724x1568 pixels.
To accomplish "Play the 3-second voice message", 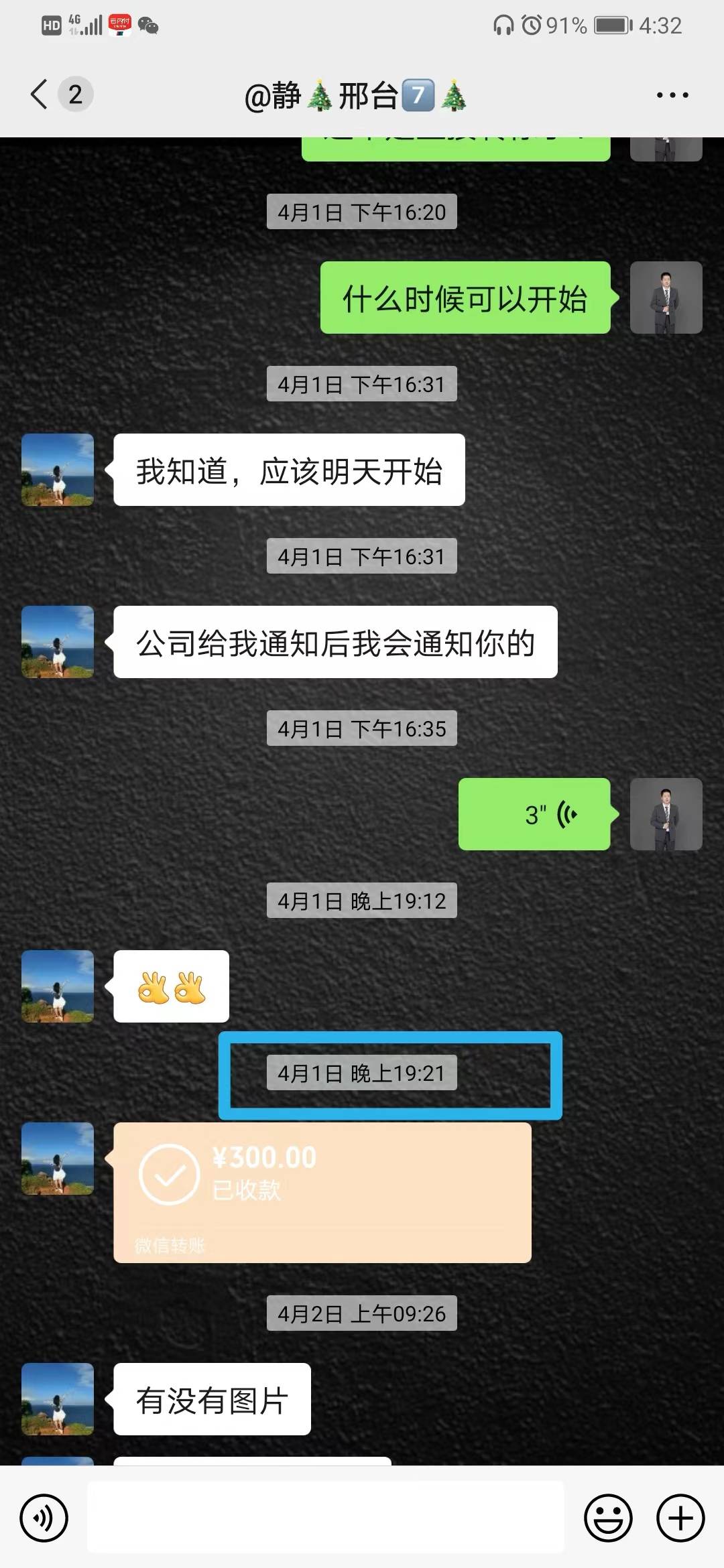I will pos(534,814).
